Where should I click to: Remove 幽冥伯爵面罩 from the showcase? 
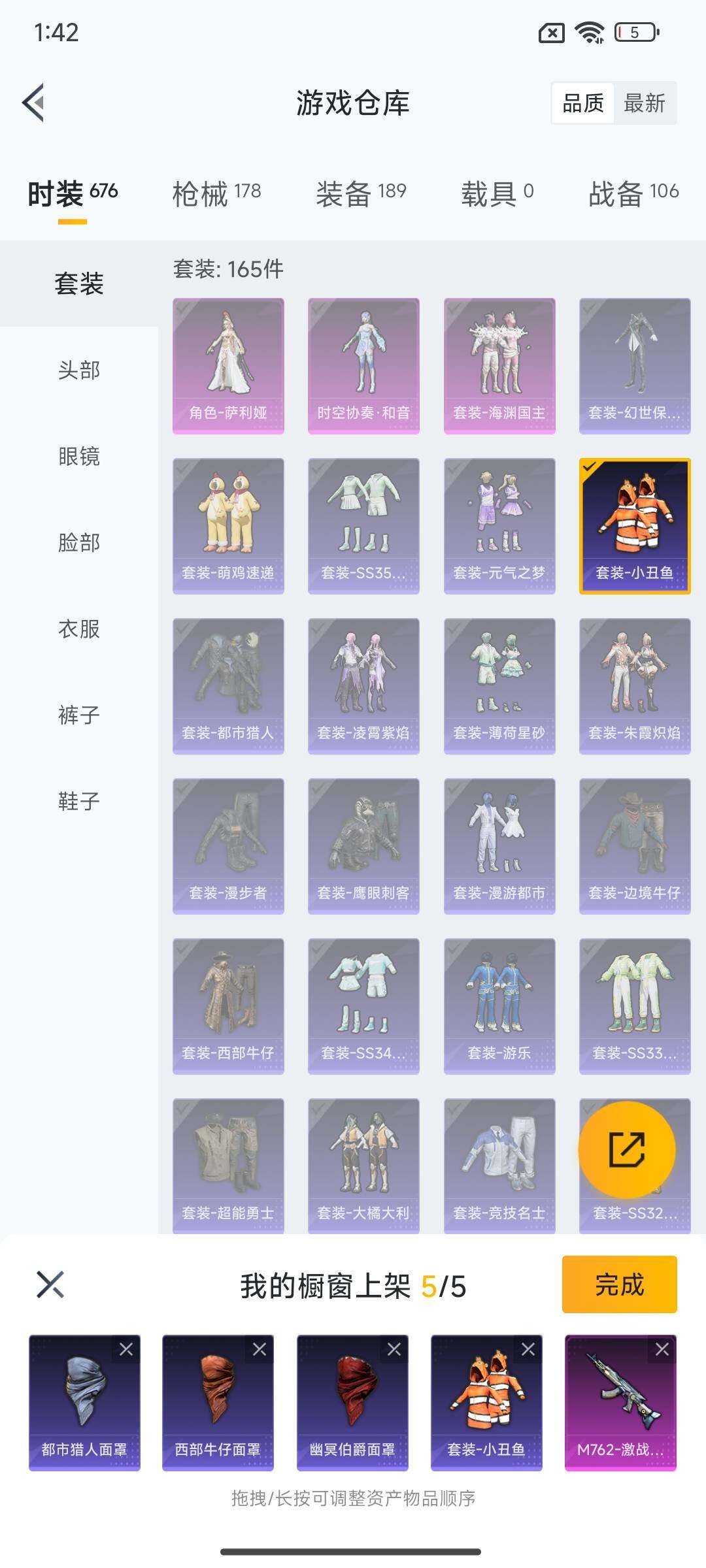coord(394,1348)
